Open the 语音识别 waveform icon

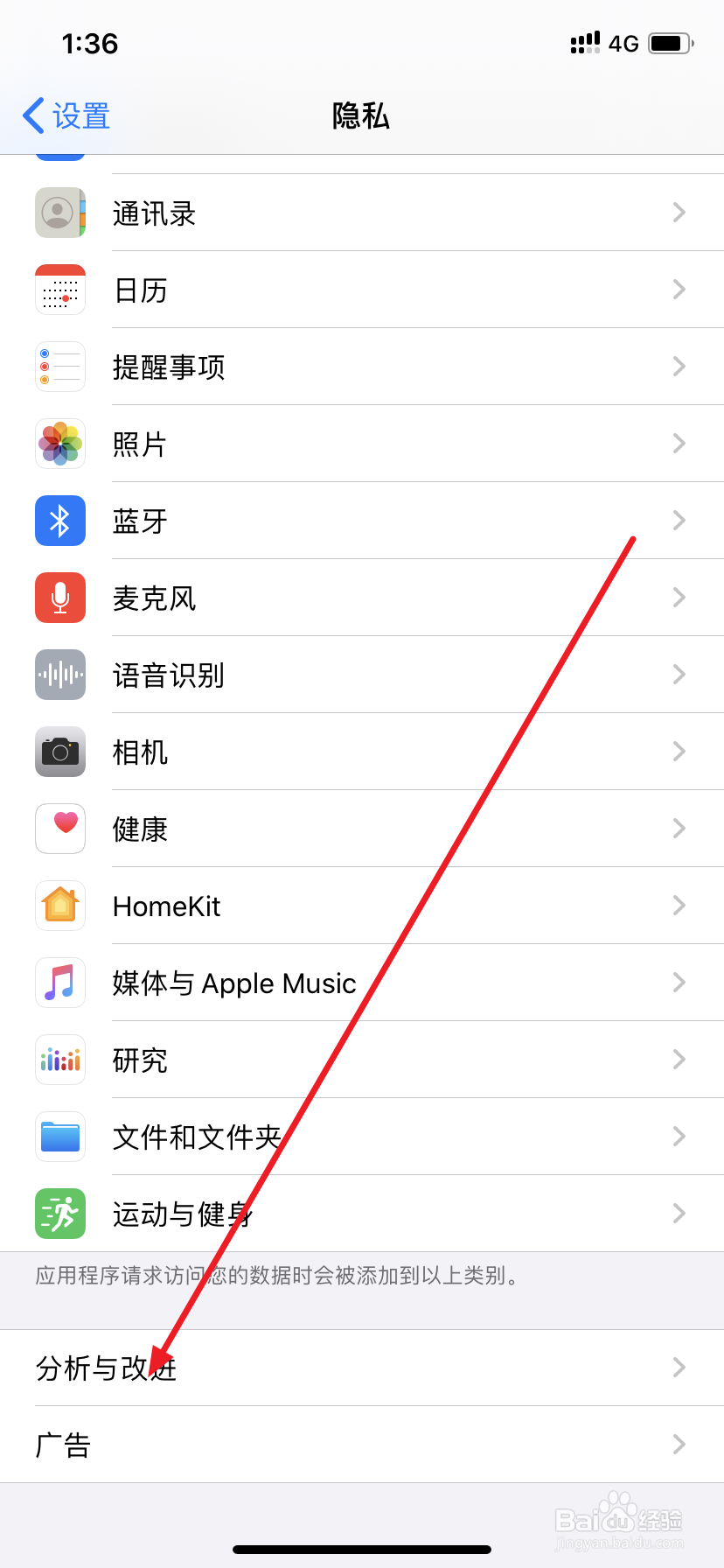[x=59, y=675]
